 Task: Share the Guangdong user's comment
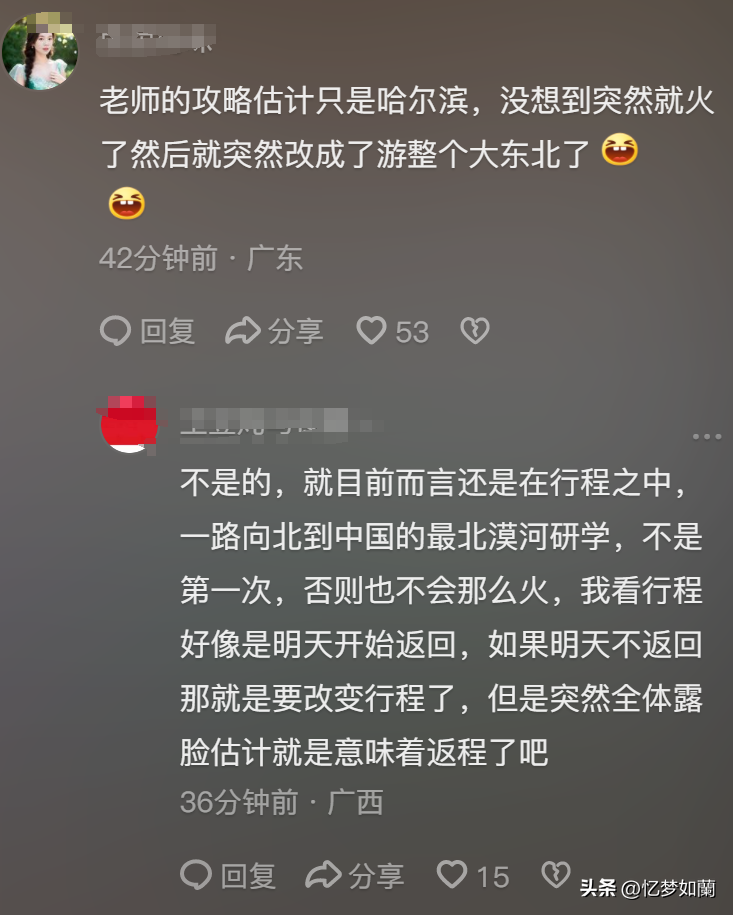(274, 331)
